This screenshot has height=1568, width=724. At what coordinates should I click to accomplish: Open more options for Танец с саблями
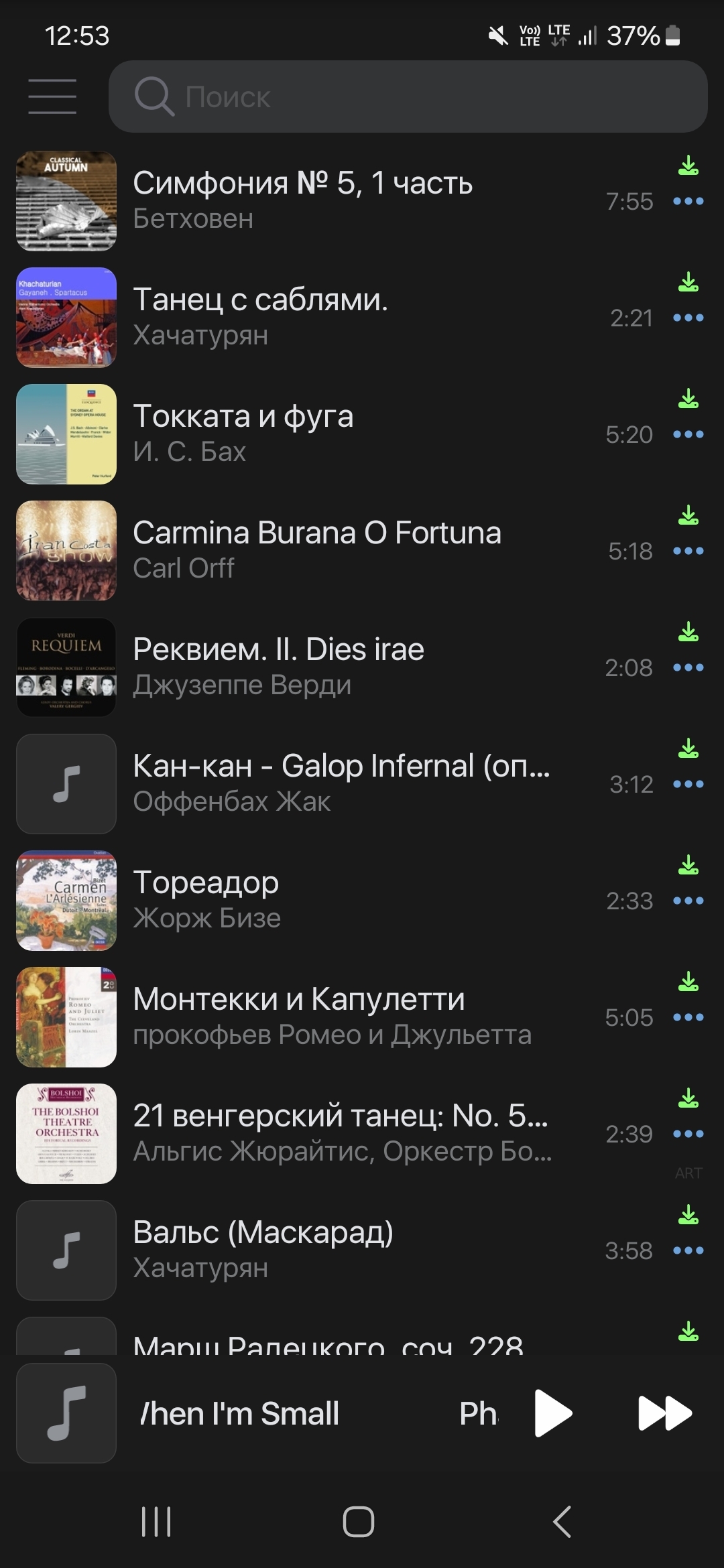[x=688, y=318]
